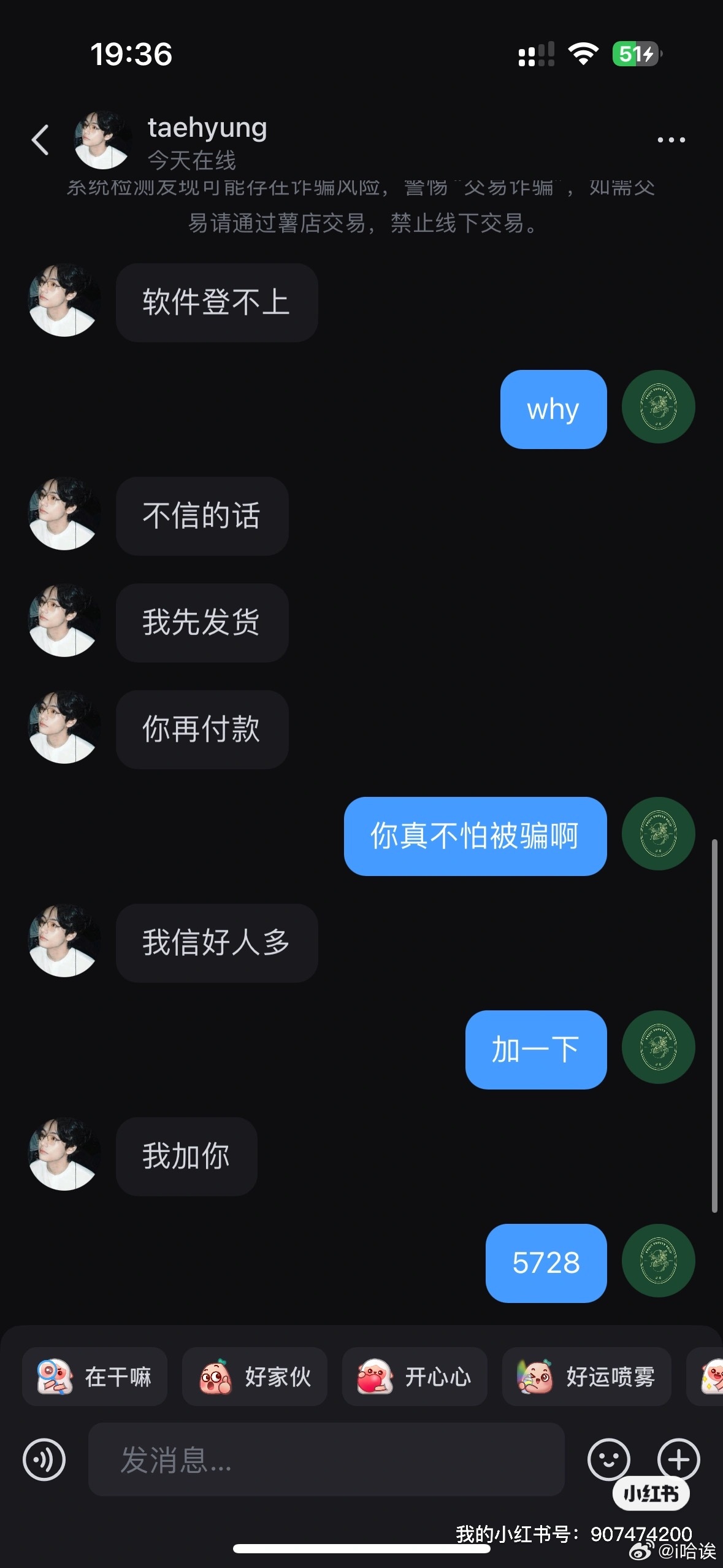Send the 在干嘛 quick sticker
The height and width of the screenshot is (1568, 723).
coord(94,1377)
